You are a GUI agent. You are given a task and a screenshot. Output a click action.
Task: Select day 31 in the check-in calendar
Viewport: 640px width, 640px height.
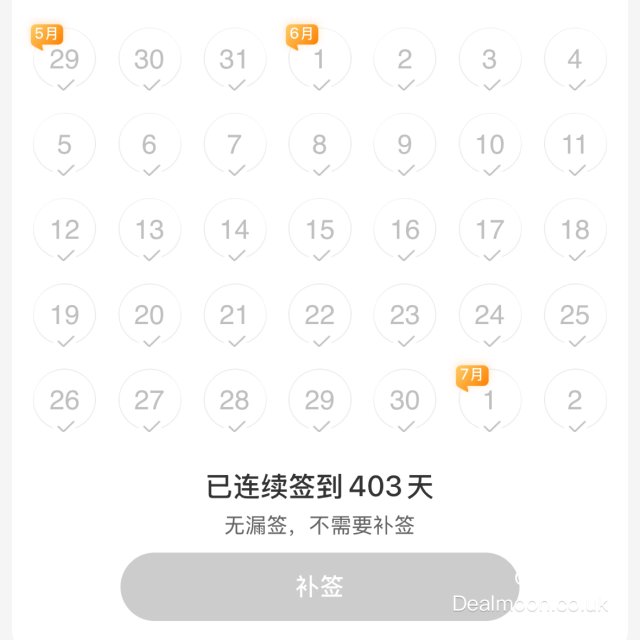coord(234,60)
